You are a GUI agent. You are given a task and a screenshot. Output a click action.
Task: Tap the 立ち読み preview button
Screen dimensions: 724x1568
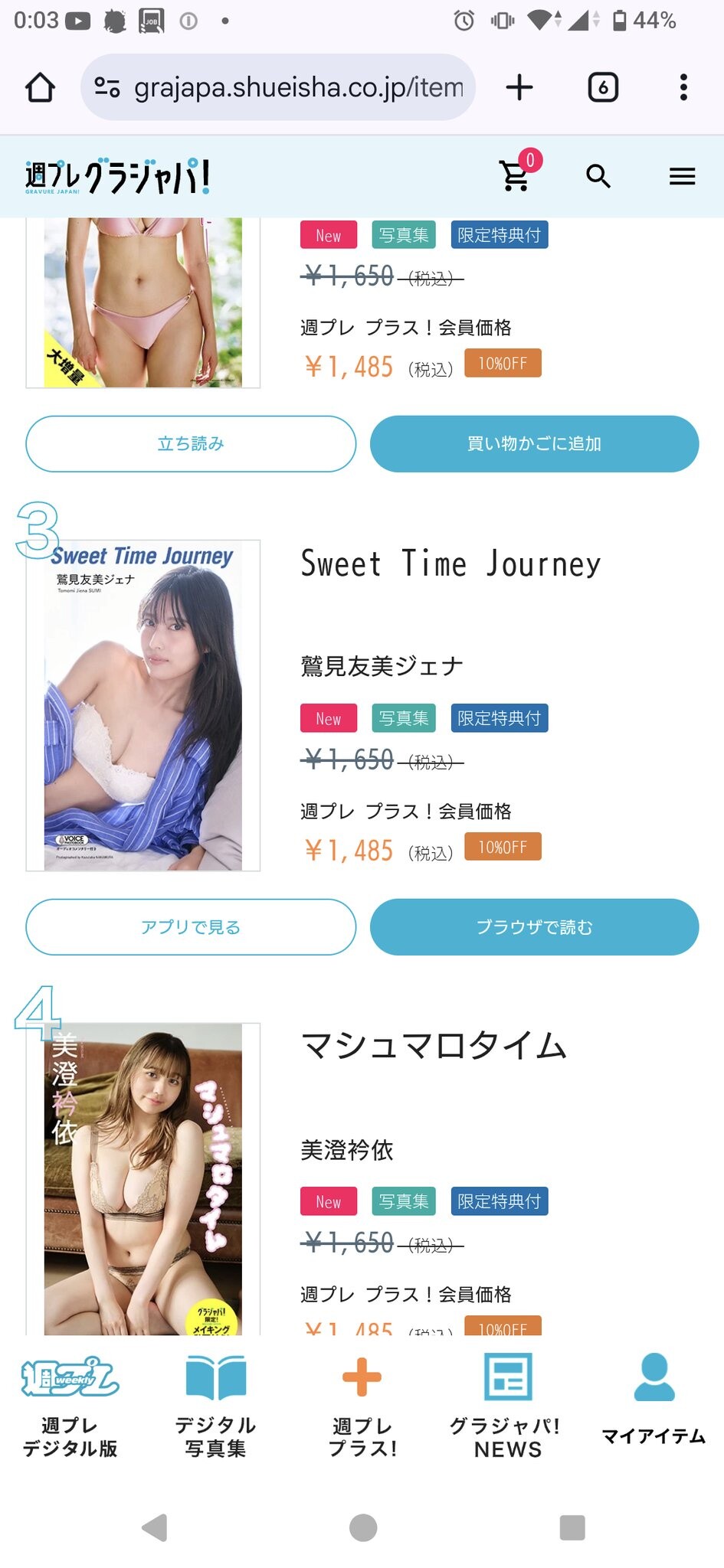click(191, 443)
